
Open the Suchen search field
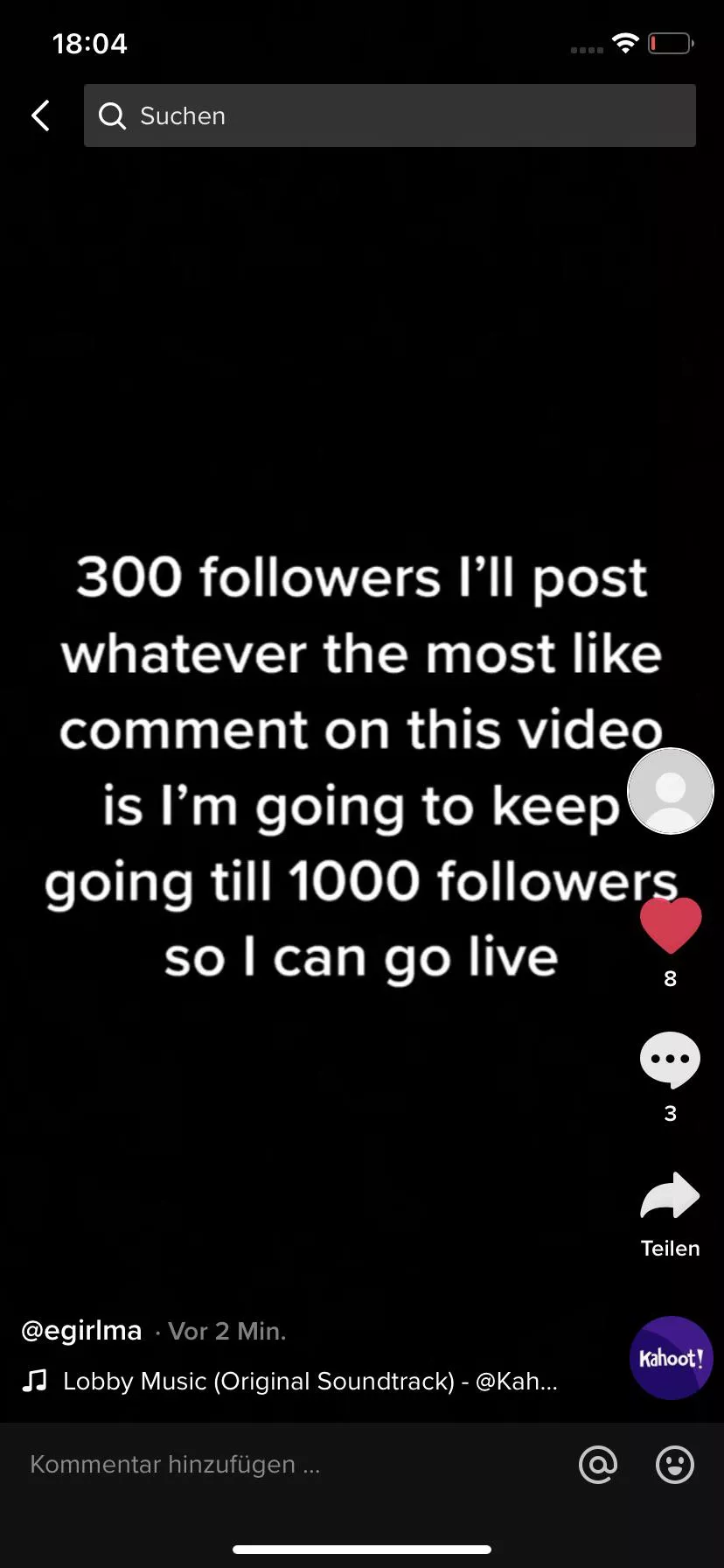pyautogui.click(x=390, y=115)
